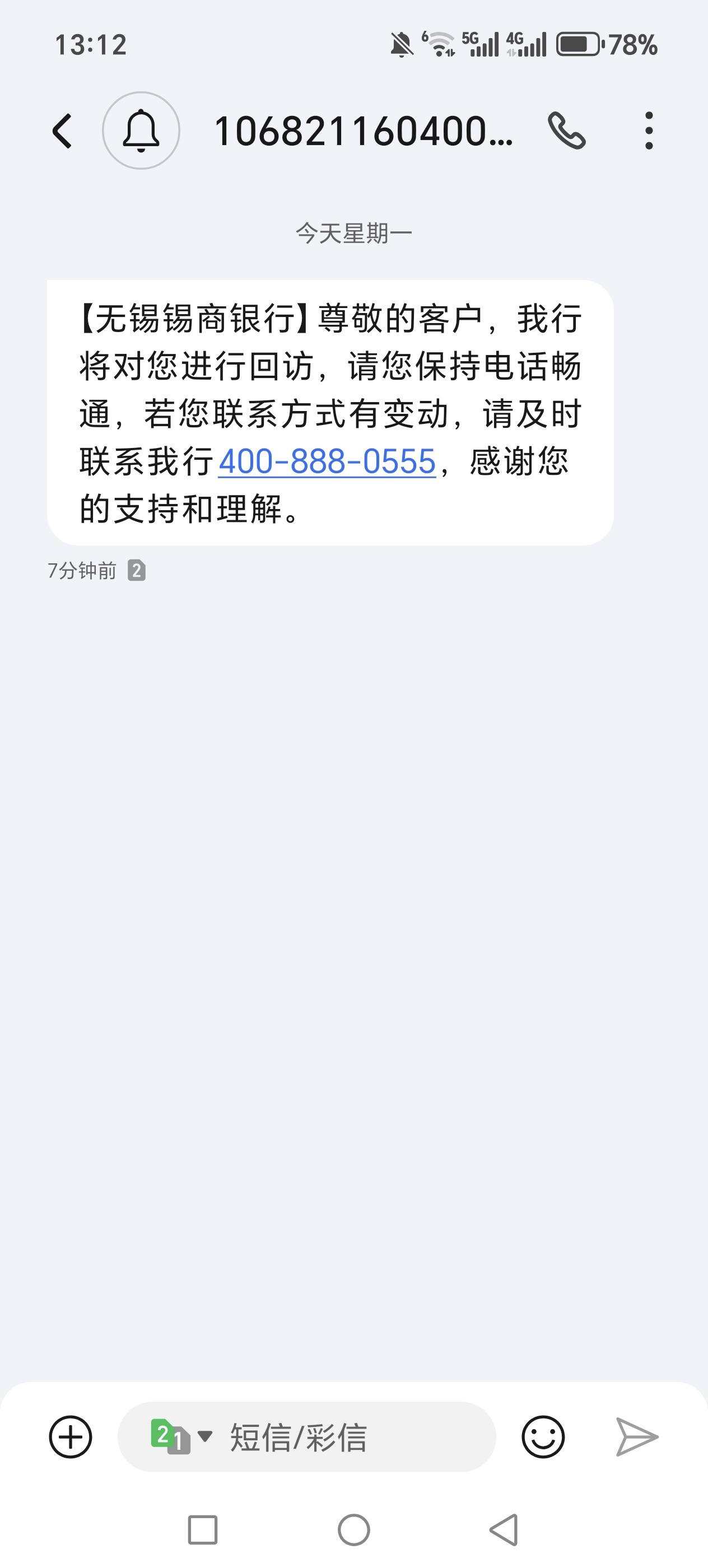Open the plus attachment menu
The width and height of the screenshot is (708, 1568).
pos(71,1437)
